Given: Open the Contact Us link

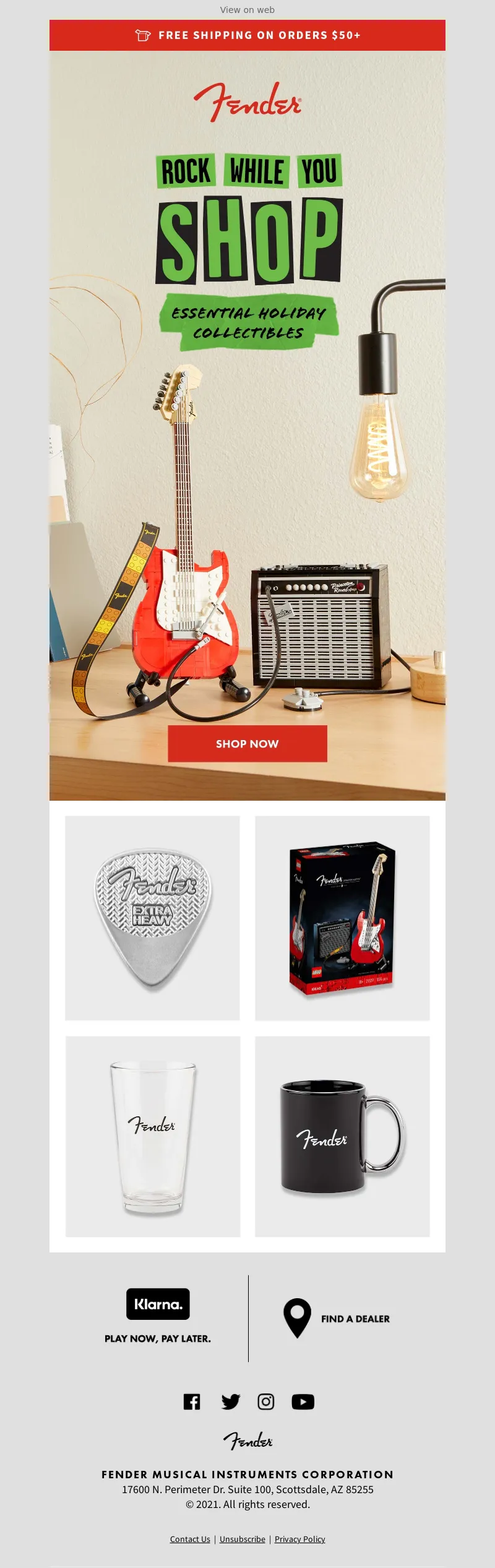Looking at the screenshot, I should pyautogui.click(x=190, y=1539).
